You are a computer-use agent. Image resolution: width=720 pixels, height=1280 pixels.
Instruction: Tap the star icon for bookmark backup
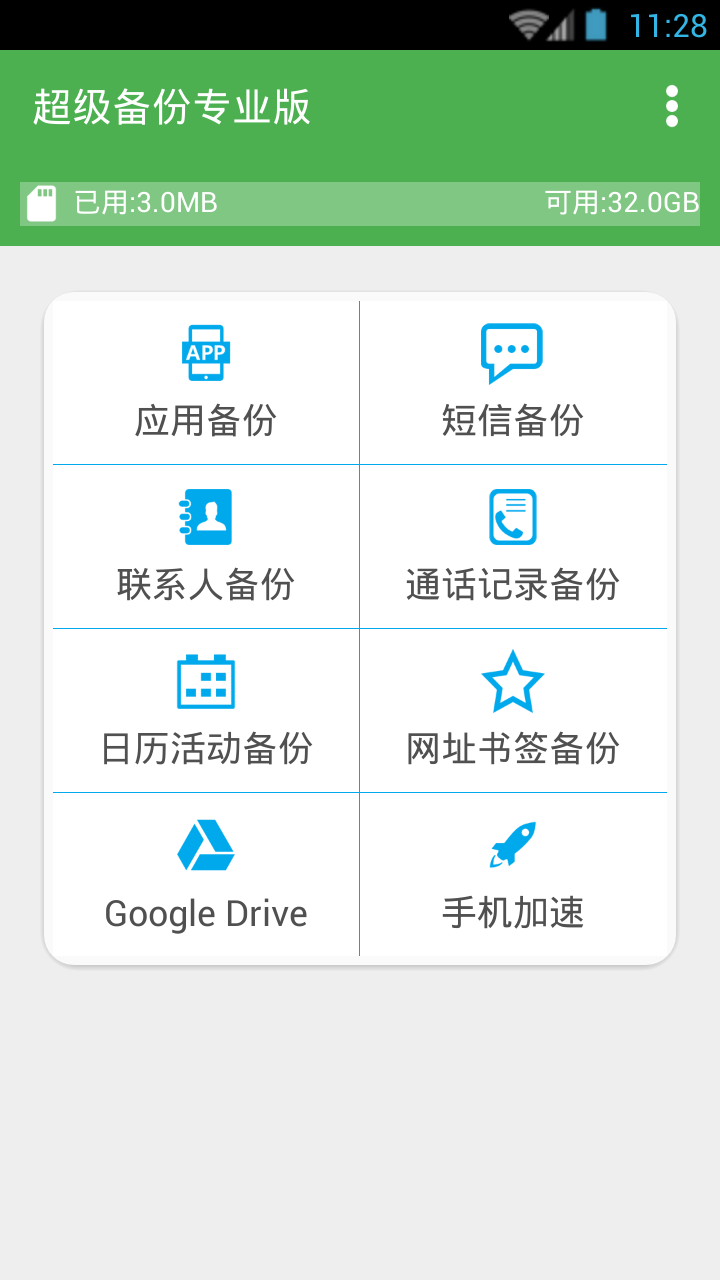tap(512, 682)
